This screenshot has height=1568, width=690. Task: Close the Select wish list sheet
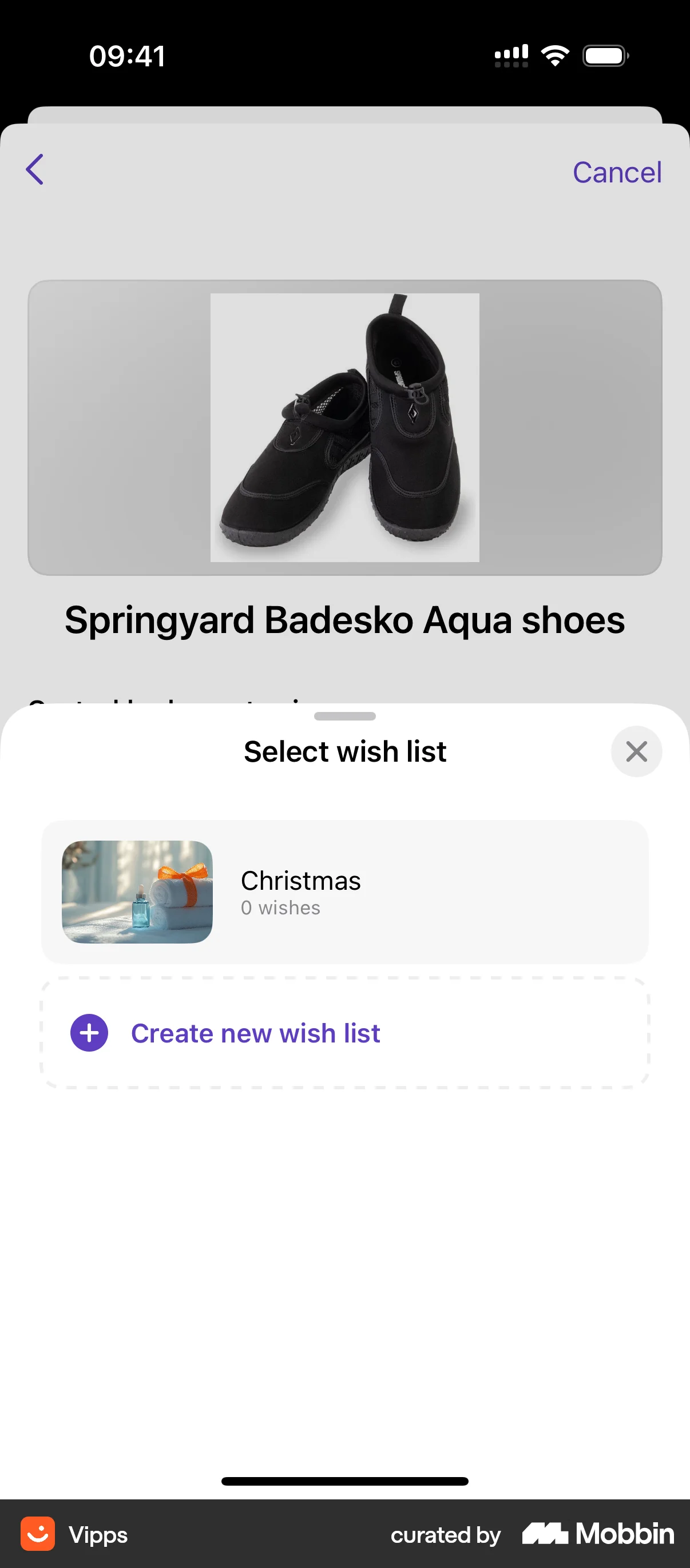point(636,751)
